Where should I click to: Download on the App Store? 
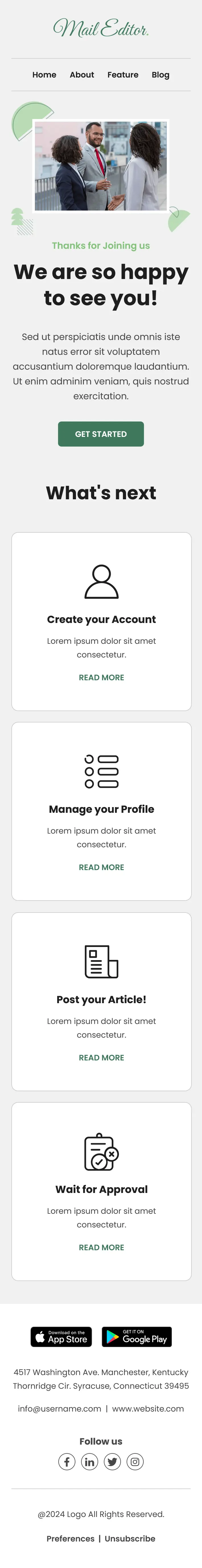pyautogui.click(x=61, y=1337)
